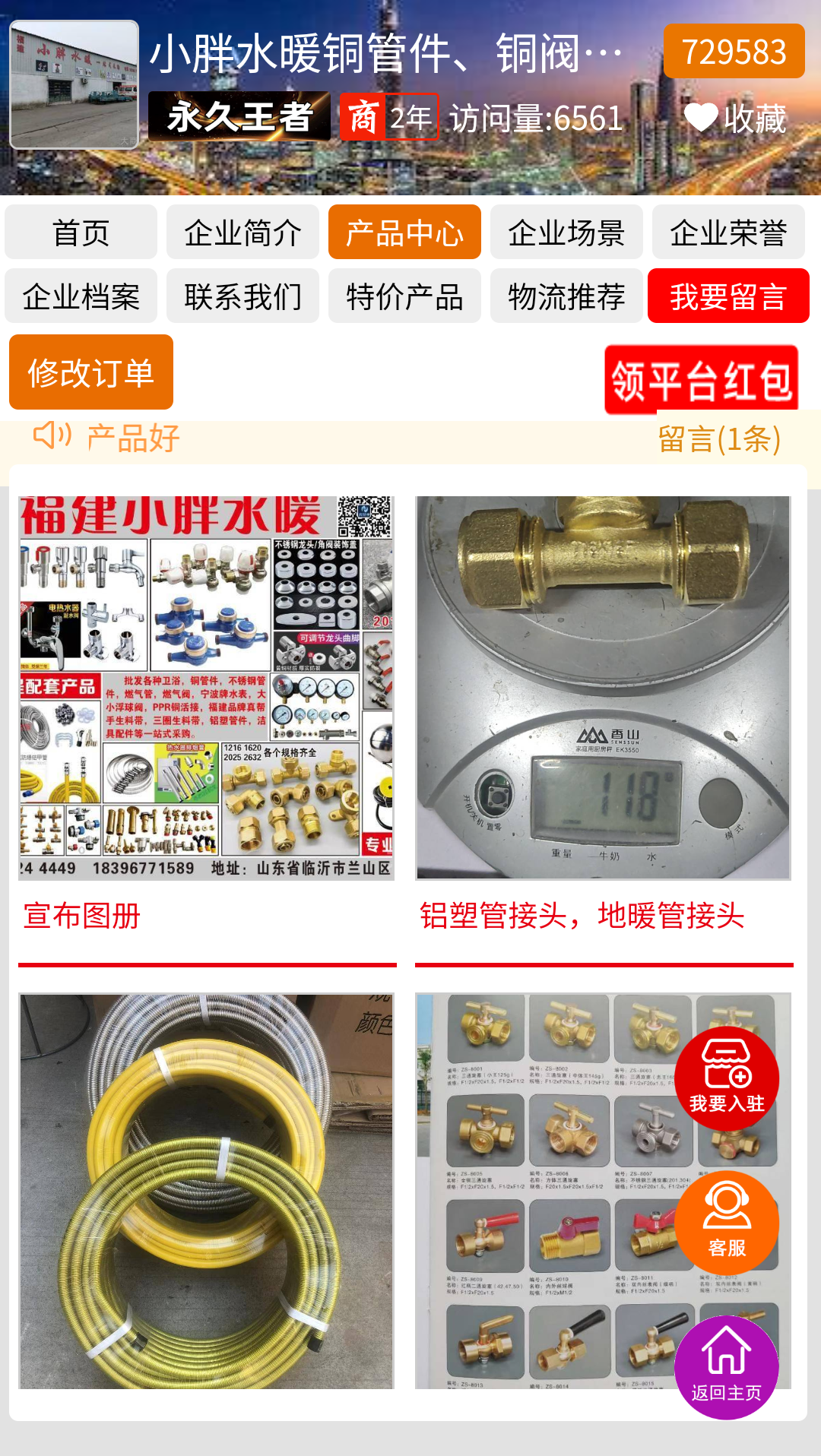The width and height of the screenshot is (821, 1456).
Task: Tap the 修改订单 button
Action: point(91,372)
